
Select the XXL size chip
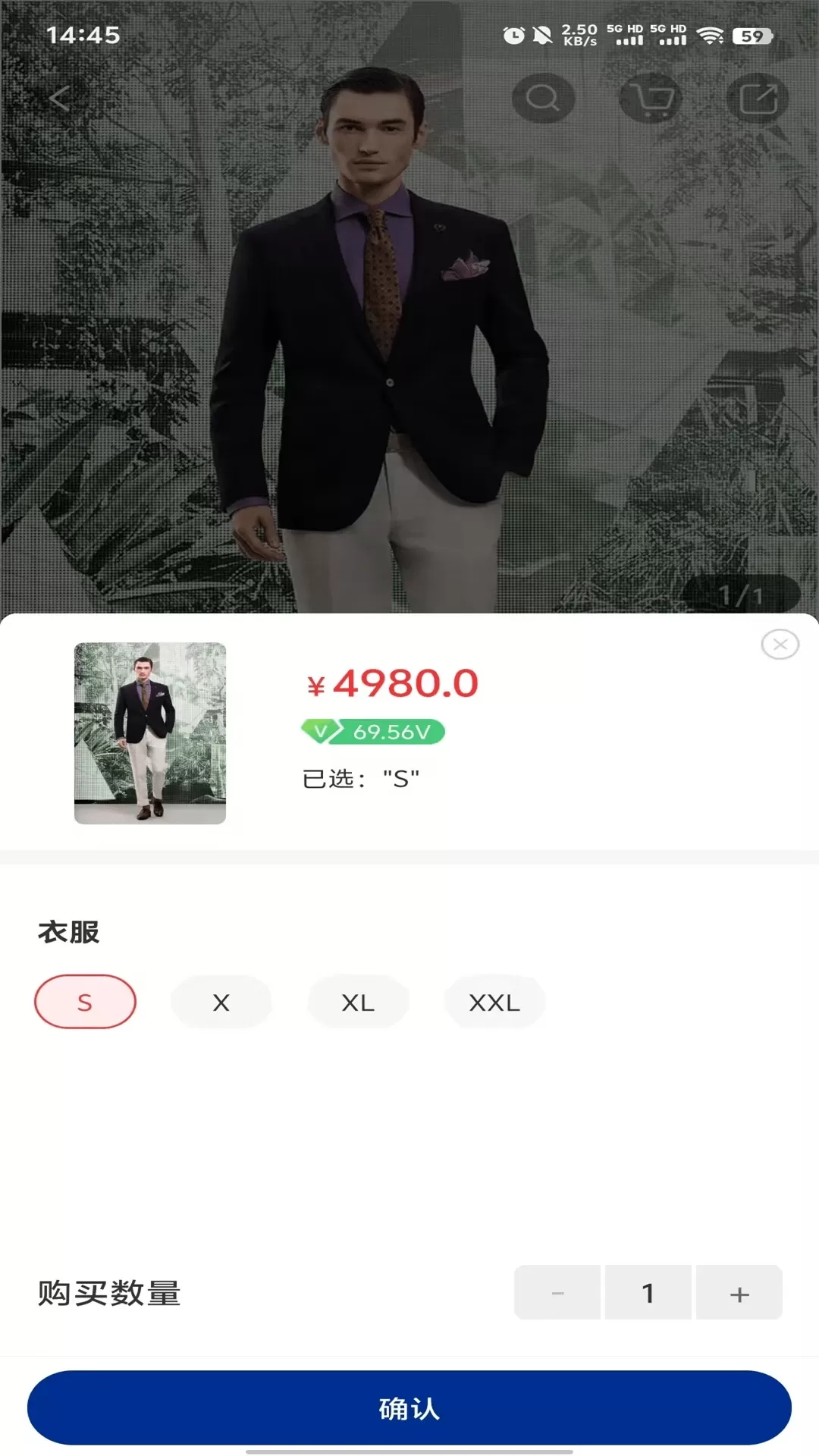click(x=494, y=1002)
